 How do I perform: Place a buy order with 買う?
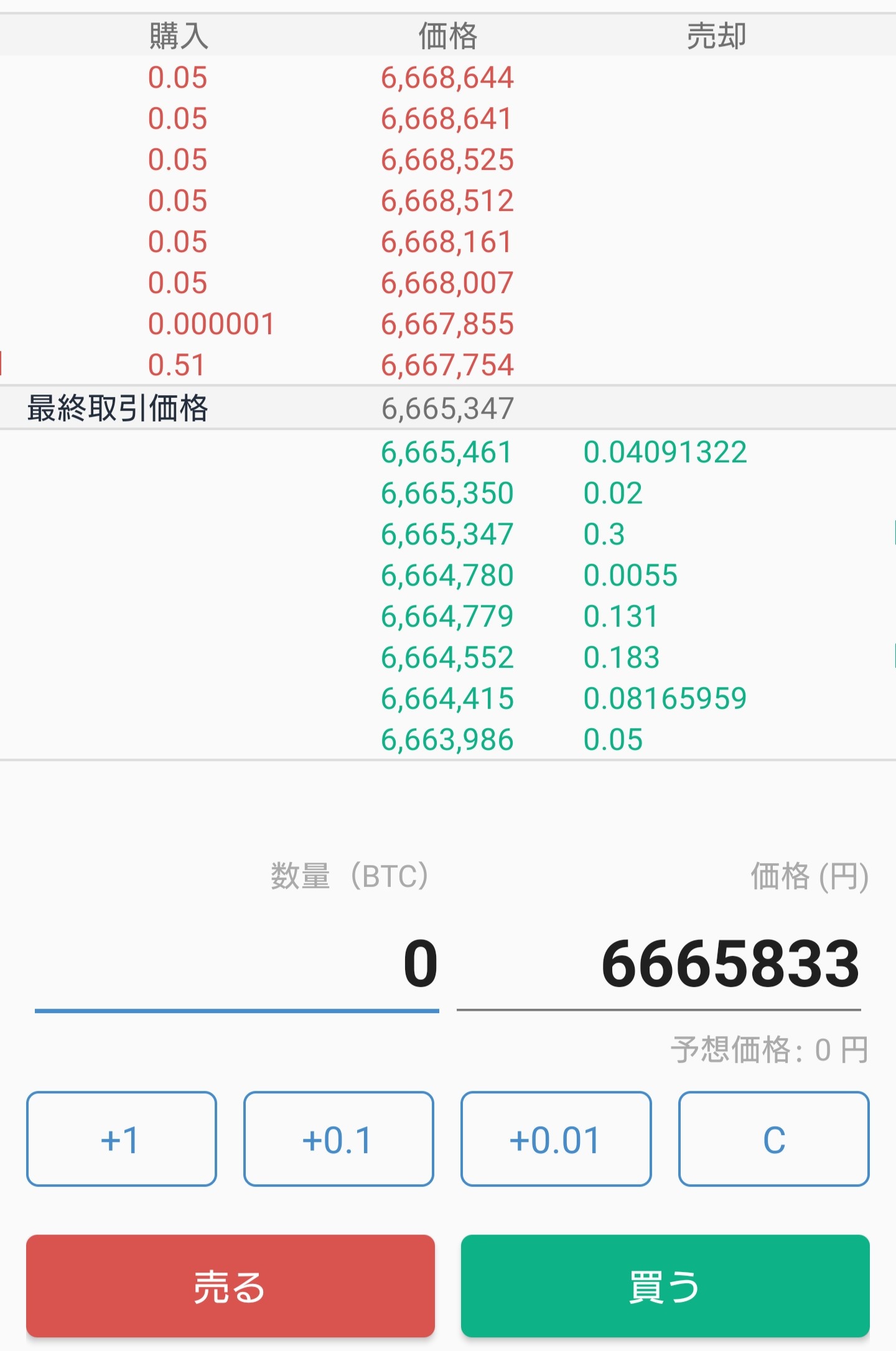(665, 1286)
